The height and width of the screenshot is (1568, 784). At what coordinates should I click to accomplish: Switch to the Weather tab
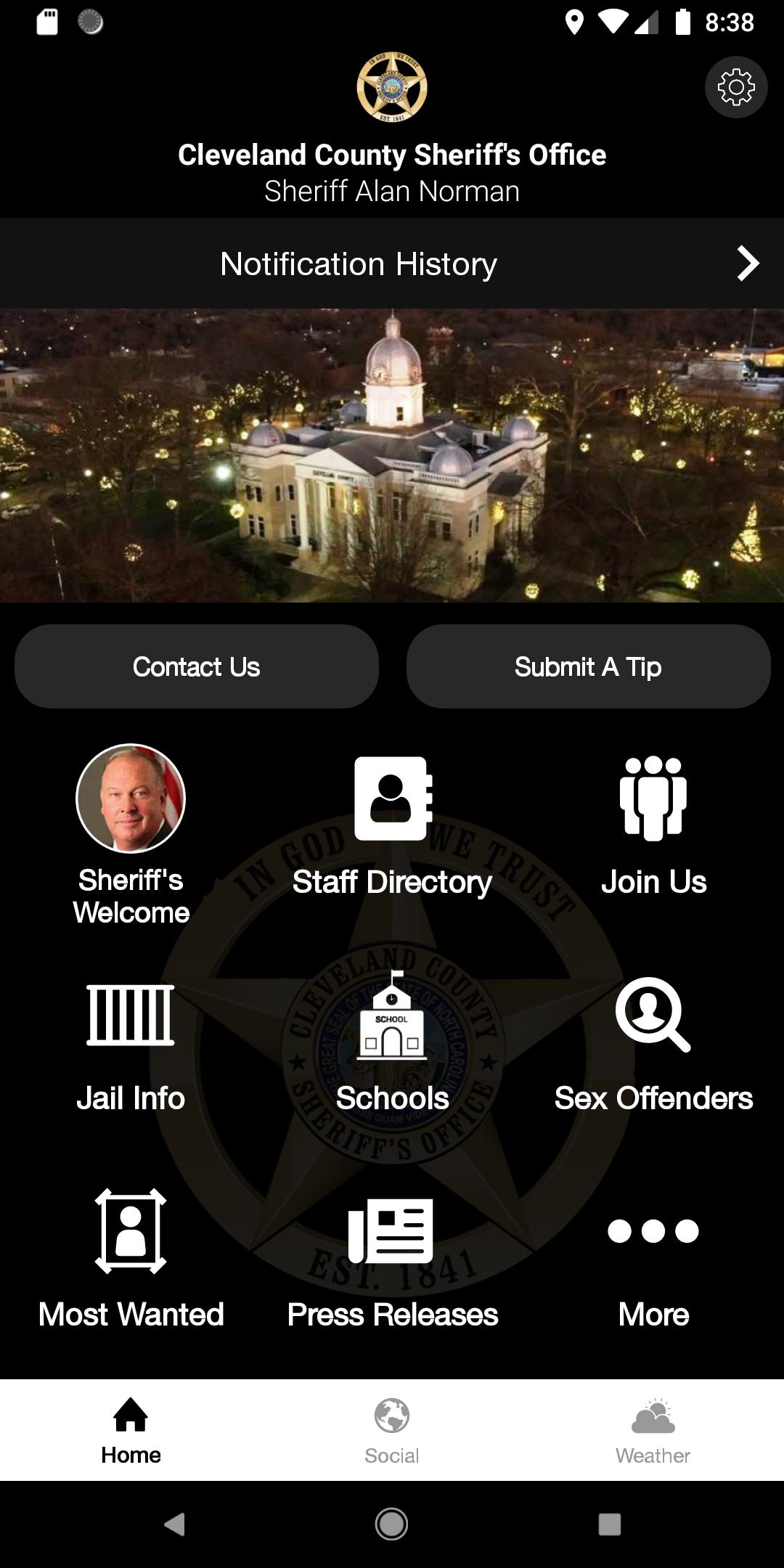653,1430
